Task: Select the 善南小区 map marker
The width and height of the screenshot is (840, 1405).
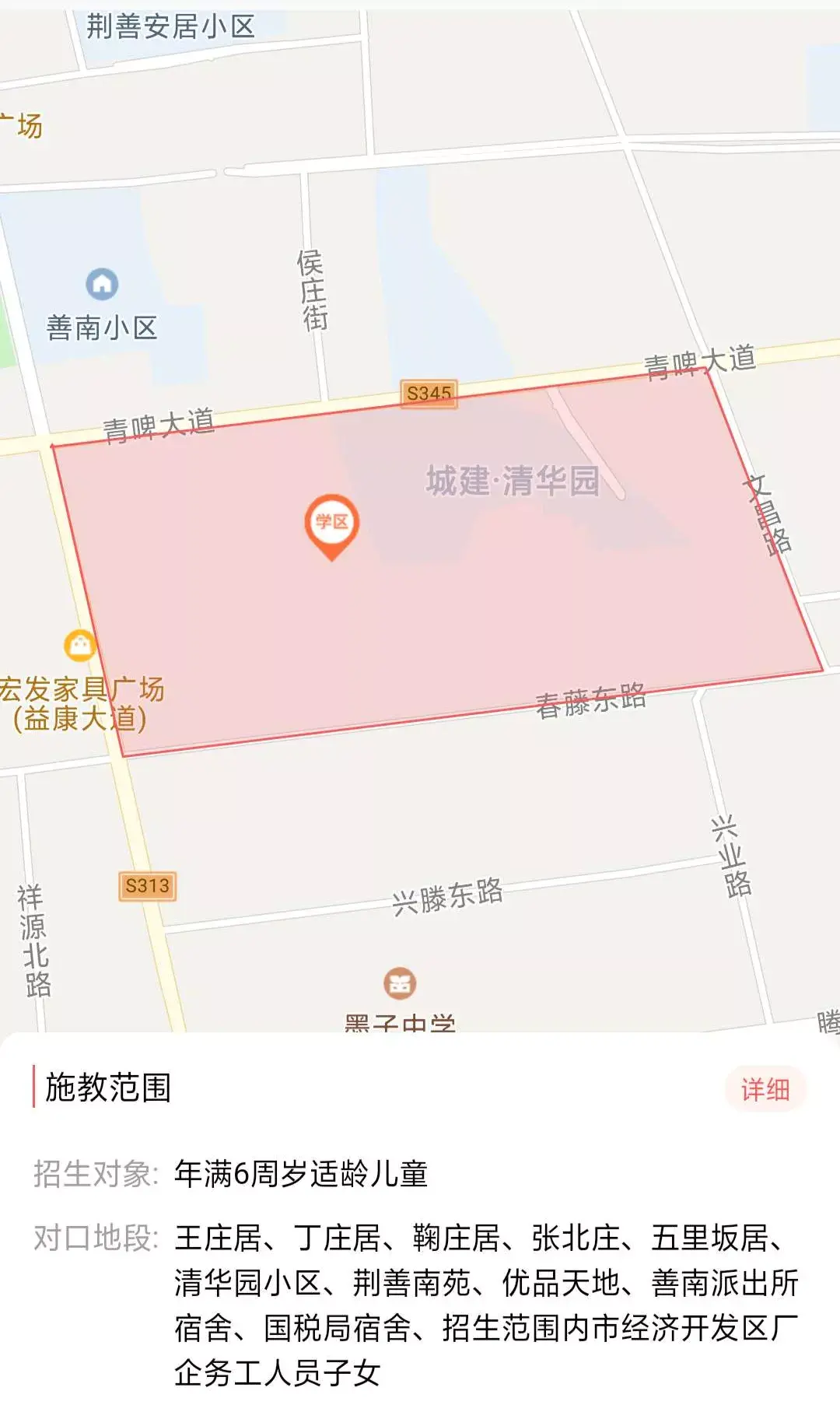Action: 102,284
